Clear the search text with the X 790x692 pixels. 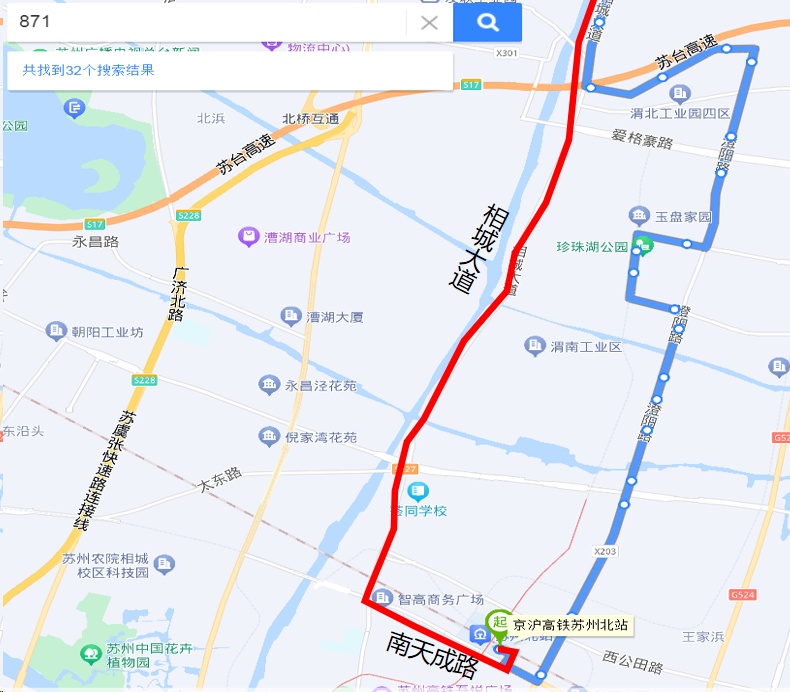click(x=430, y=23)
